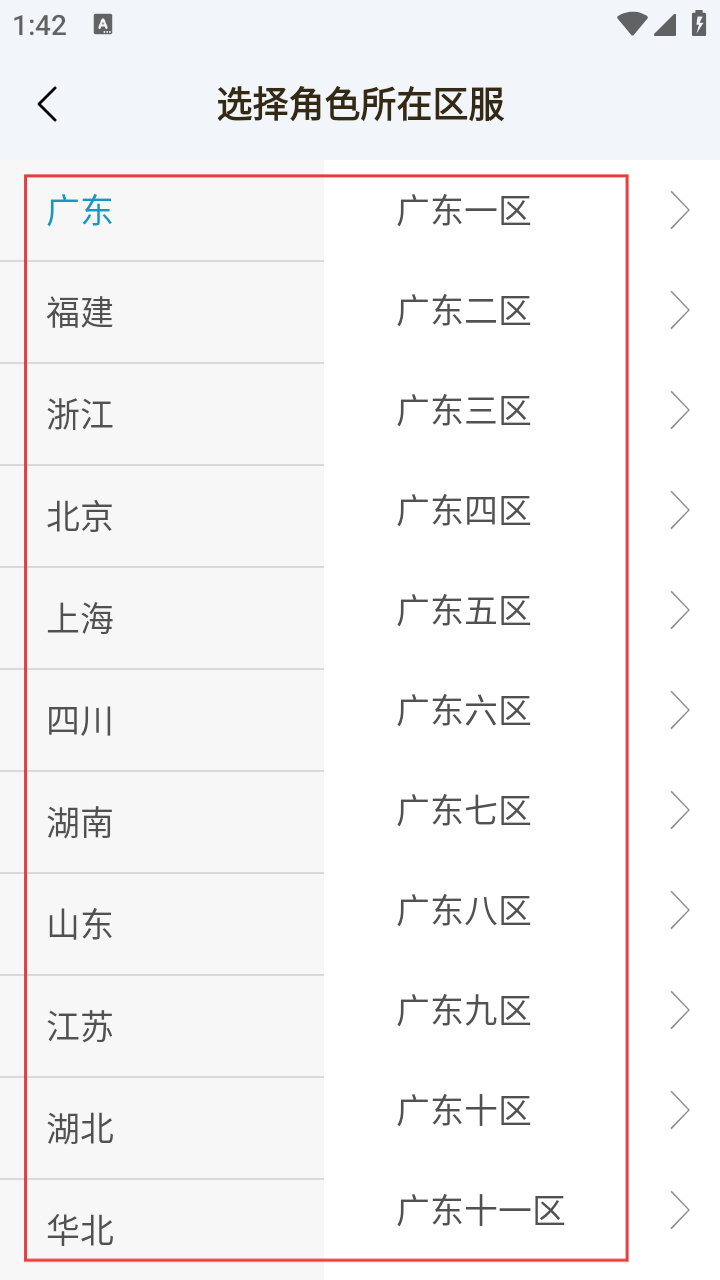
Task: Select server 广东九区
Action: (x=463, y=1011)
